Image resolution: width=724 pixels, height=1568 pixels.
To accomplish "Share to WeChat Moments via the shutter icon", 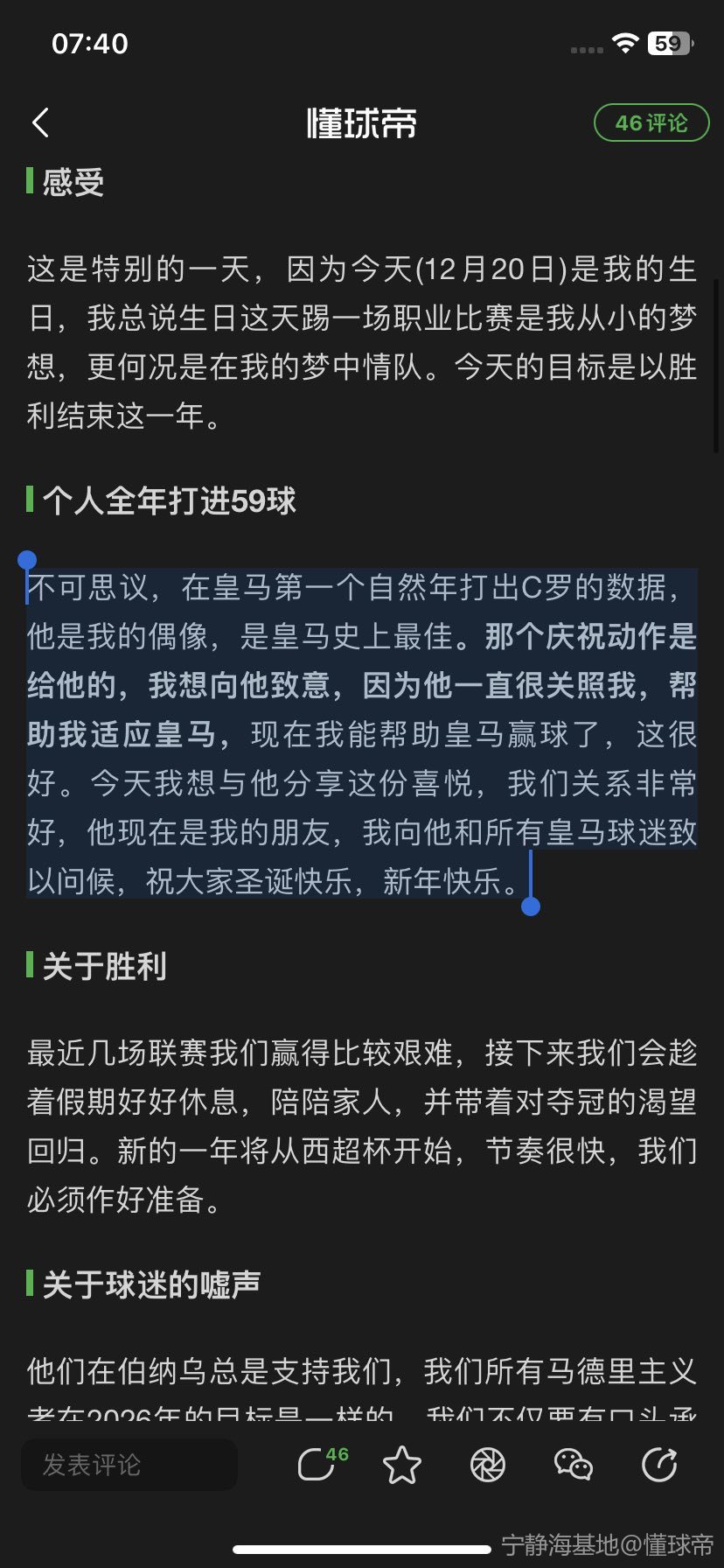I will [x=488, y=1465].
